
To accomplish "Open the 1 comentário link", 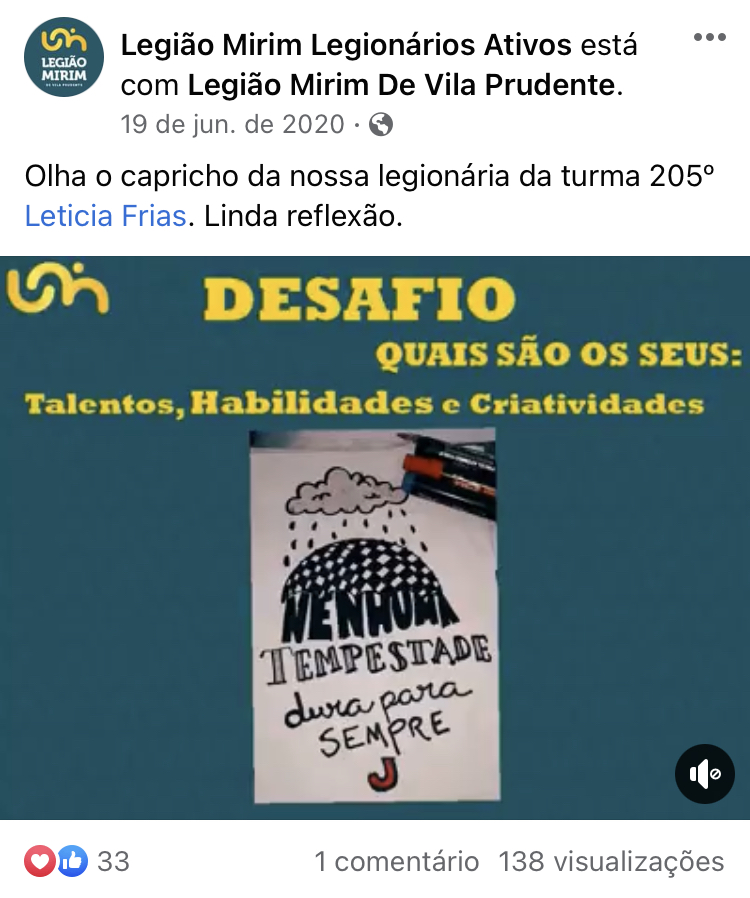I will coord(396,861).
